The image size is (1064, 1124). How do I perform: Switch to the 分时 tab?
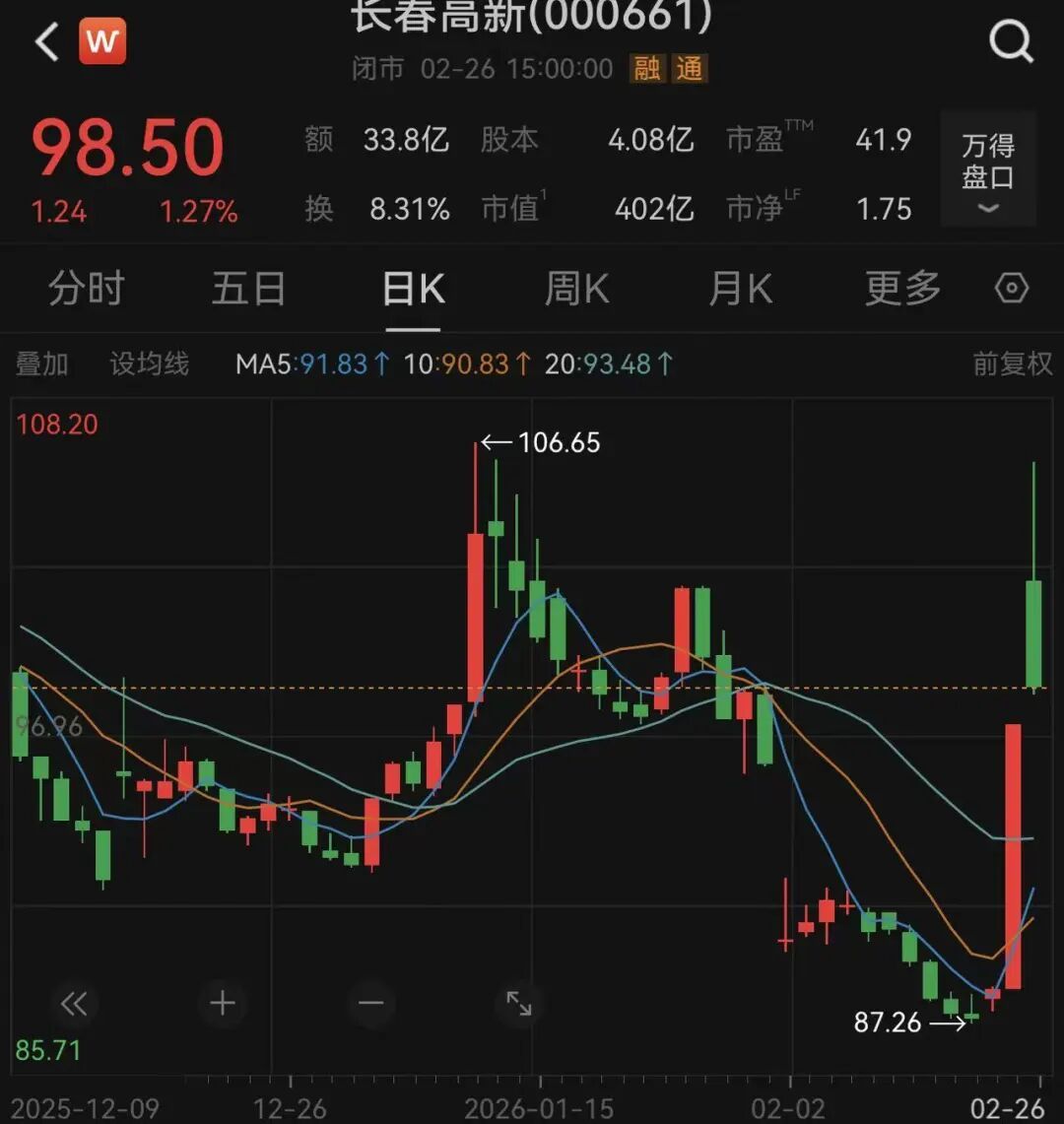coord(87,289)
